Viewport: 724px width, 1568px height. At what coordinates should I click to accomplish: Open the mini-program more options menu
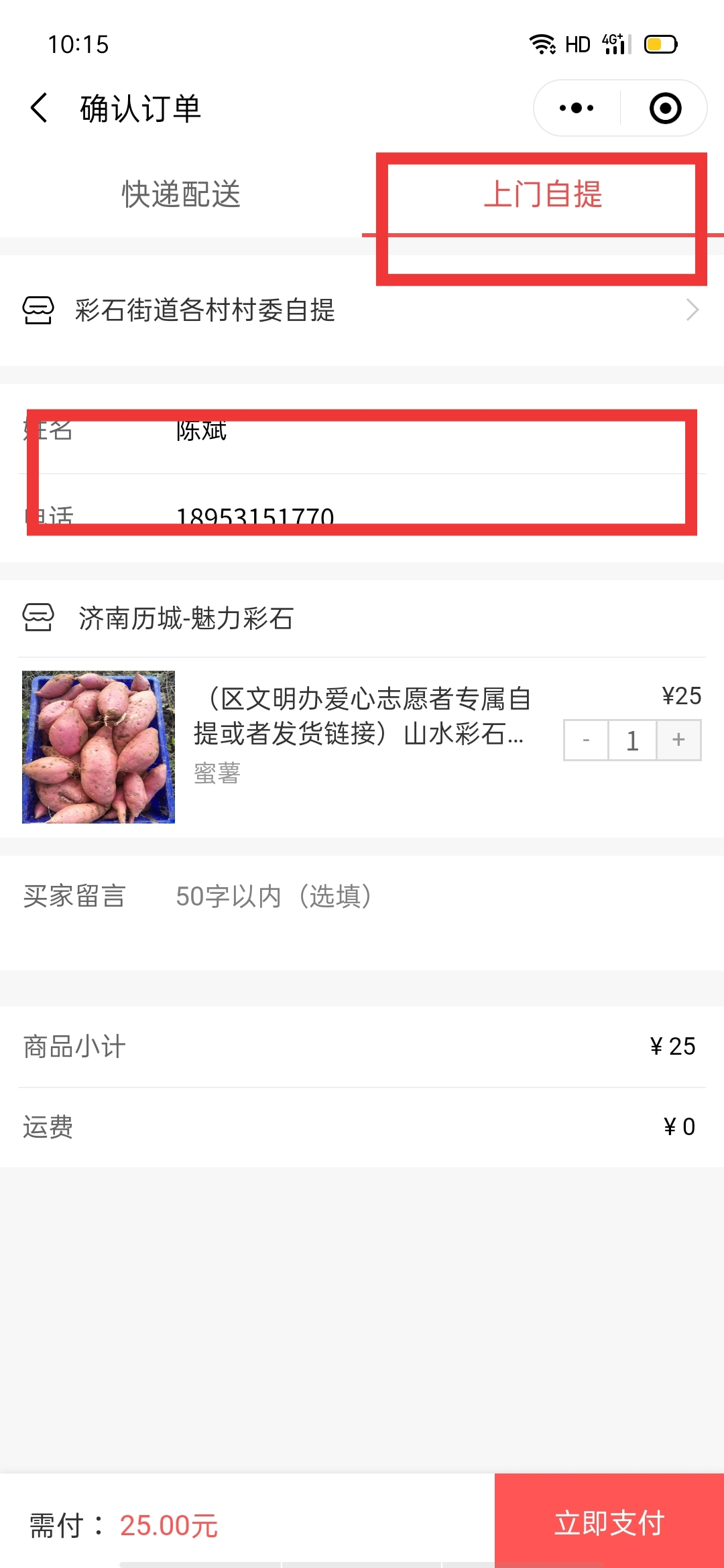point(577,108)
